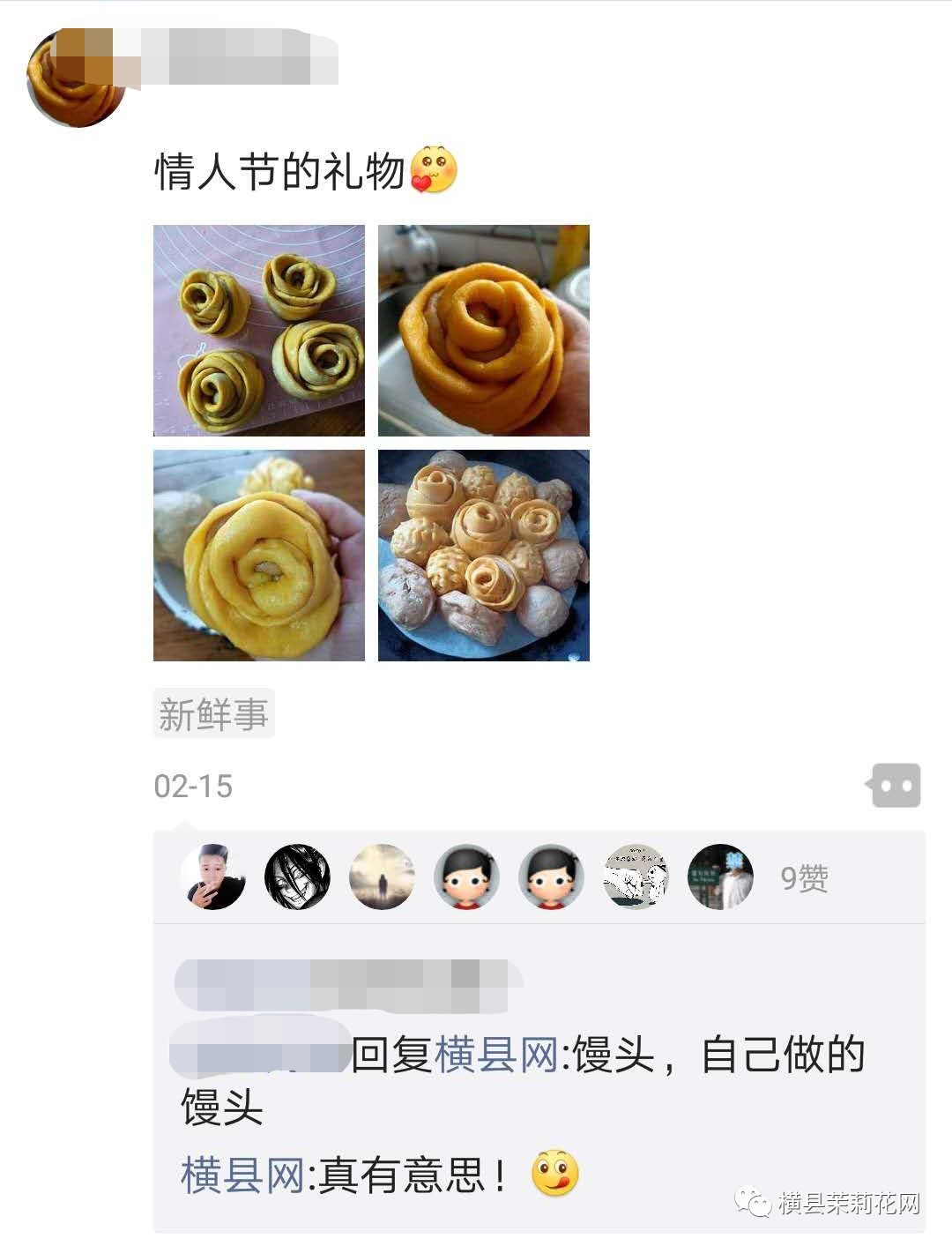Tap 横县网 link after 回复 in reply
This screenshot has height=1246, width=952.
pyautogui.click(x=495, y=1055)
